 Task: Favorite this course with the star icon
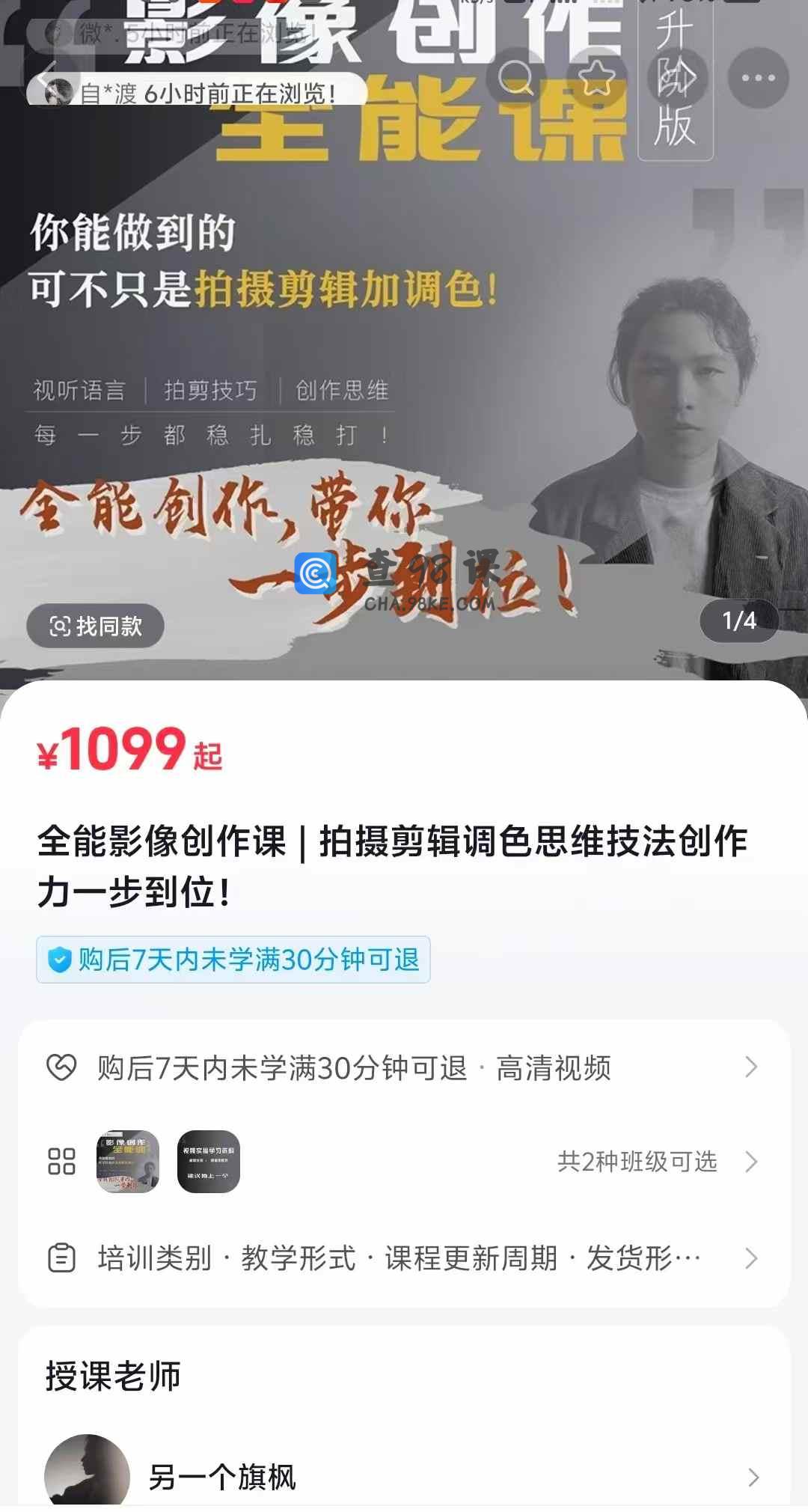[596, 78]
